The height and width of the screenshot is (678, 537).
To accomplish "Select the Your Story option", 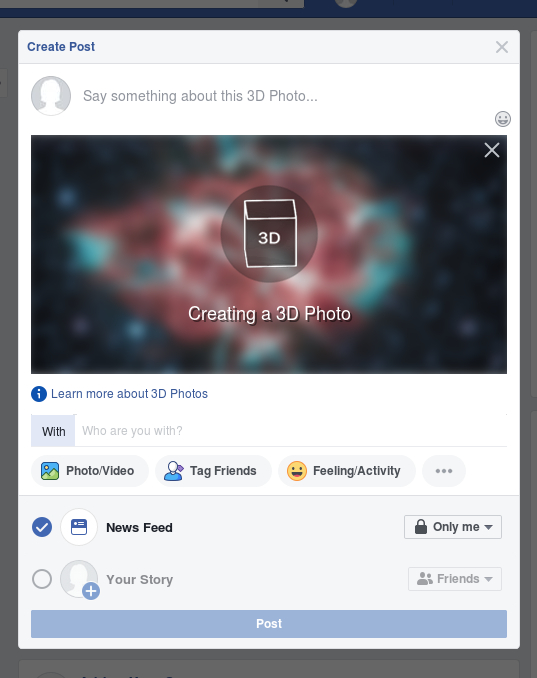I will pyautogui.click(x=42, y=579).
